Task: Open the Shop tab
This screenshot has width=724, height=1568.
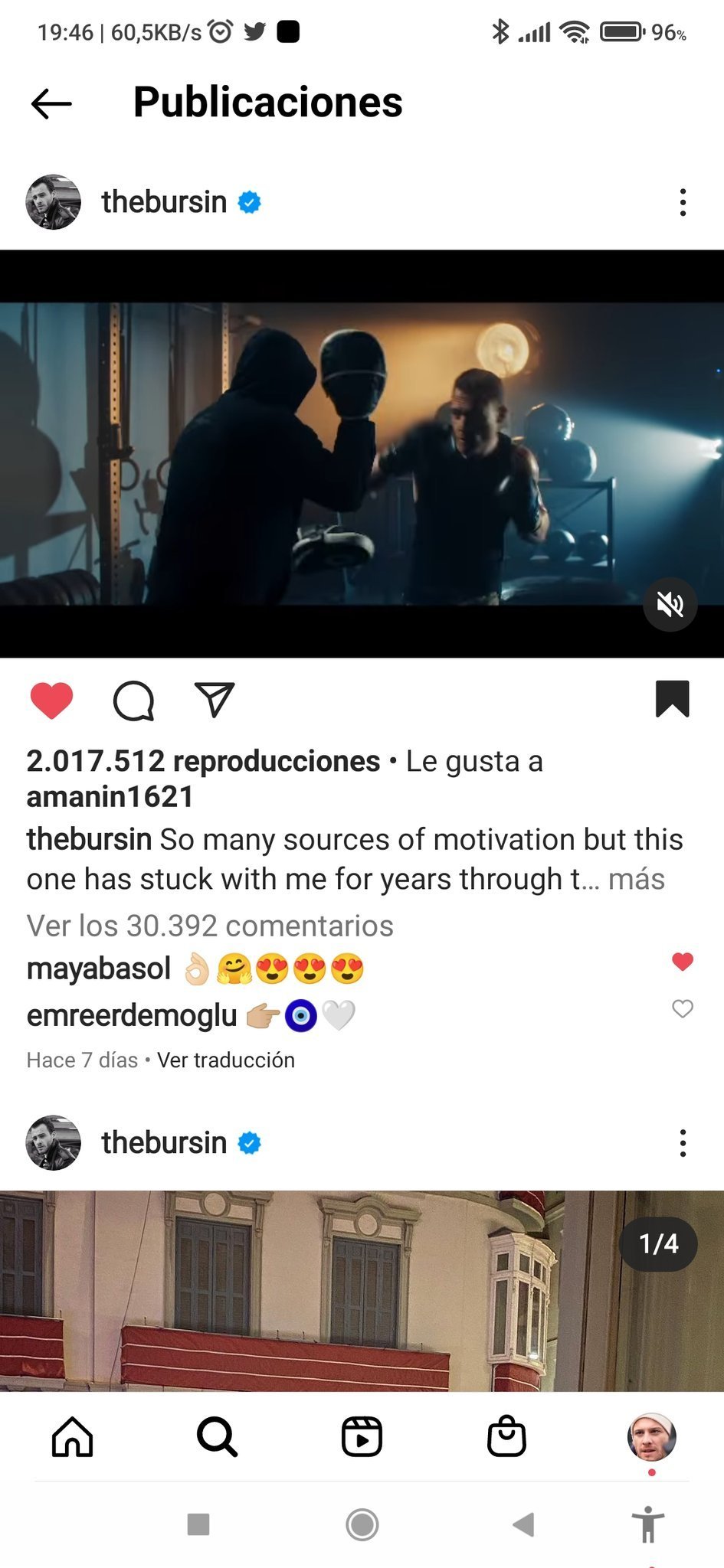Action: 506,1436
